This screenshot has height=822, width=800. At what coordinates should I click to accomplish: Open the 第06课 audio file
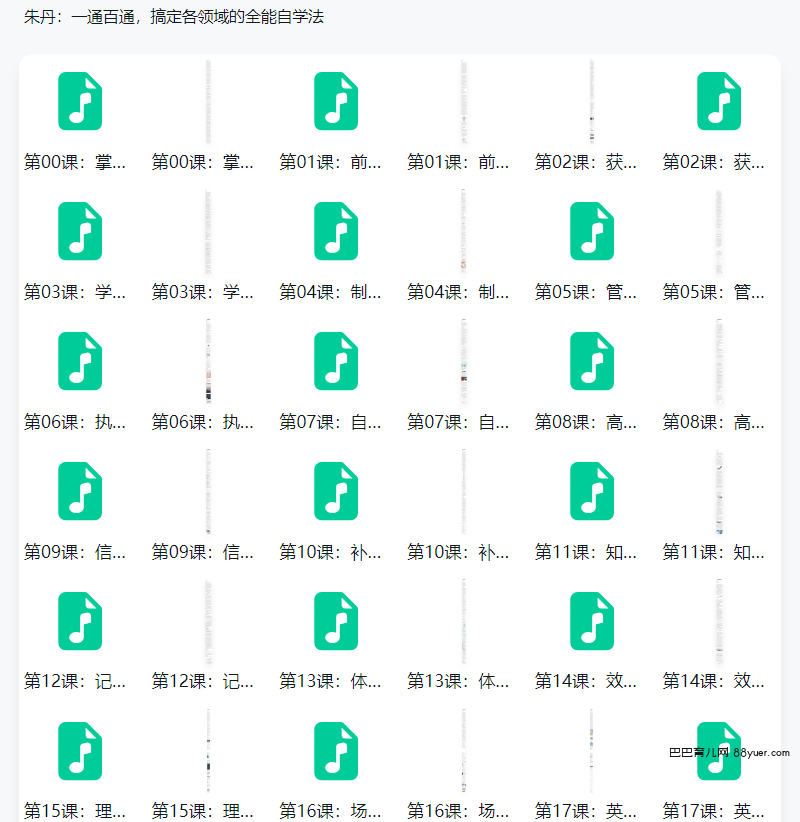pos(80,361)
